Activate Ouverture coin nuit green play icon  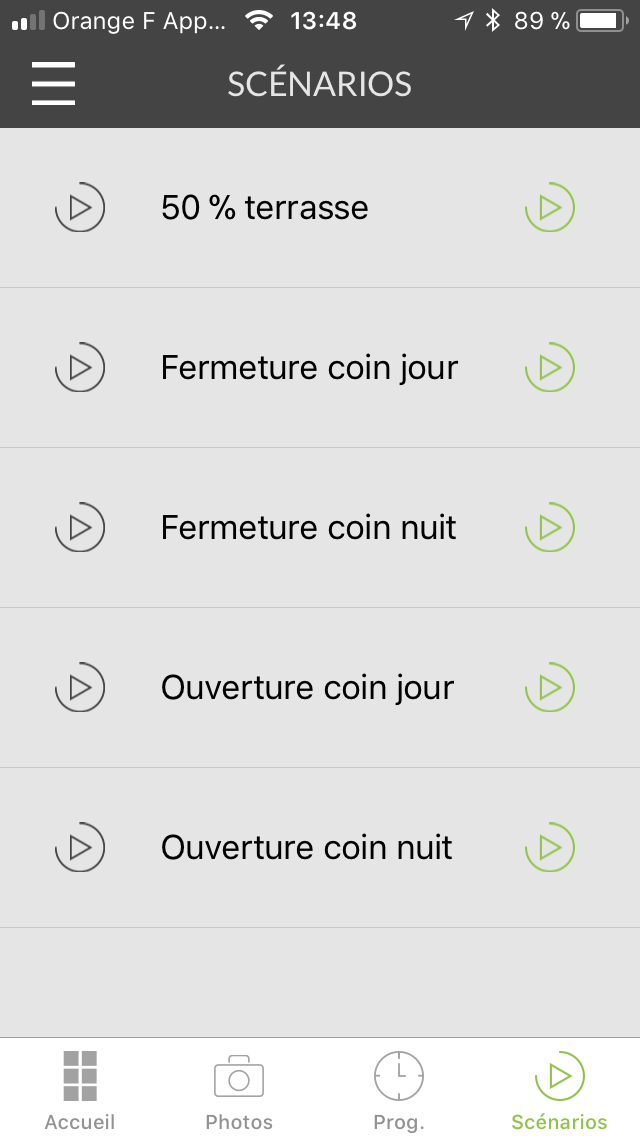tap(549, 848)
